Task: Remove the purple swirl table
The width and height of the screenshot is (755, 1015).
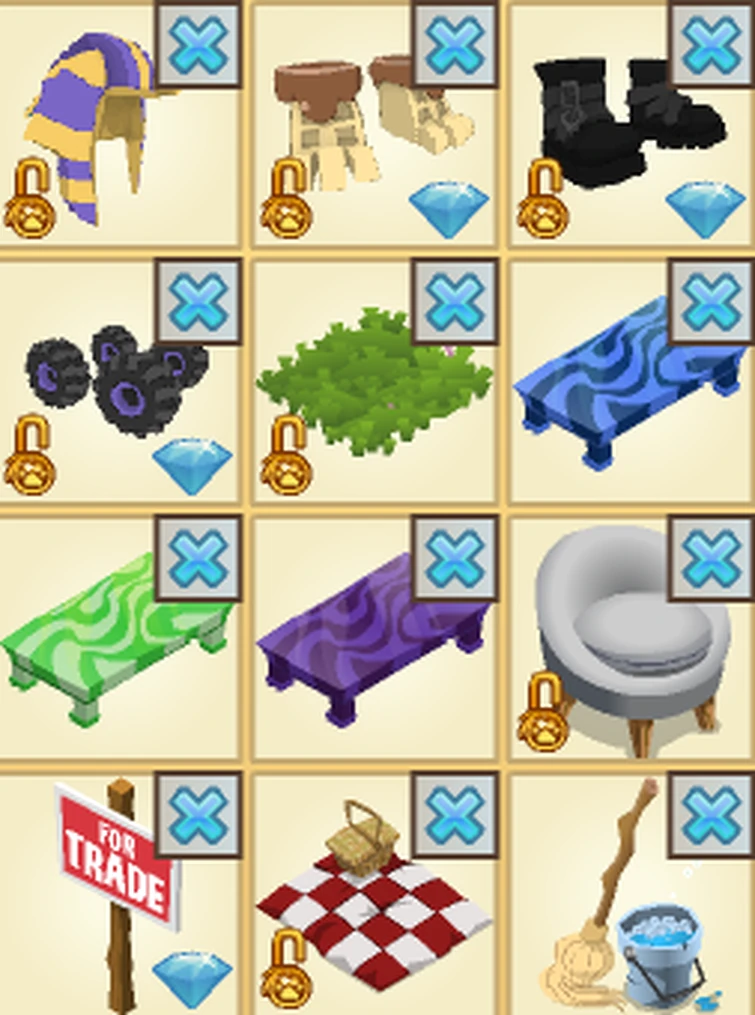Action: point(455,558)
